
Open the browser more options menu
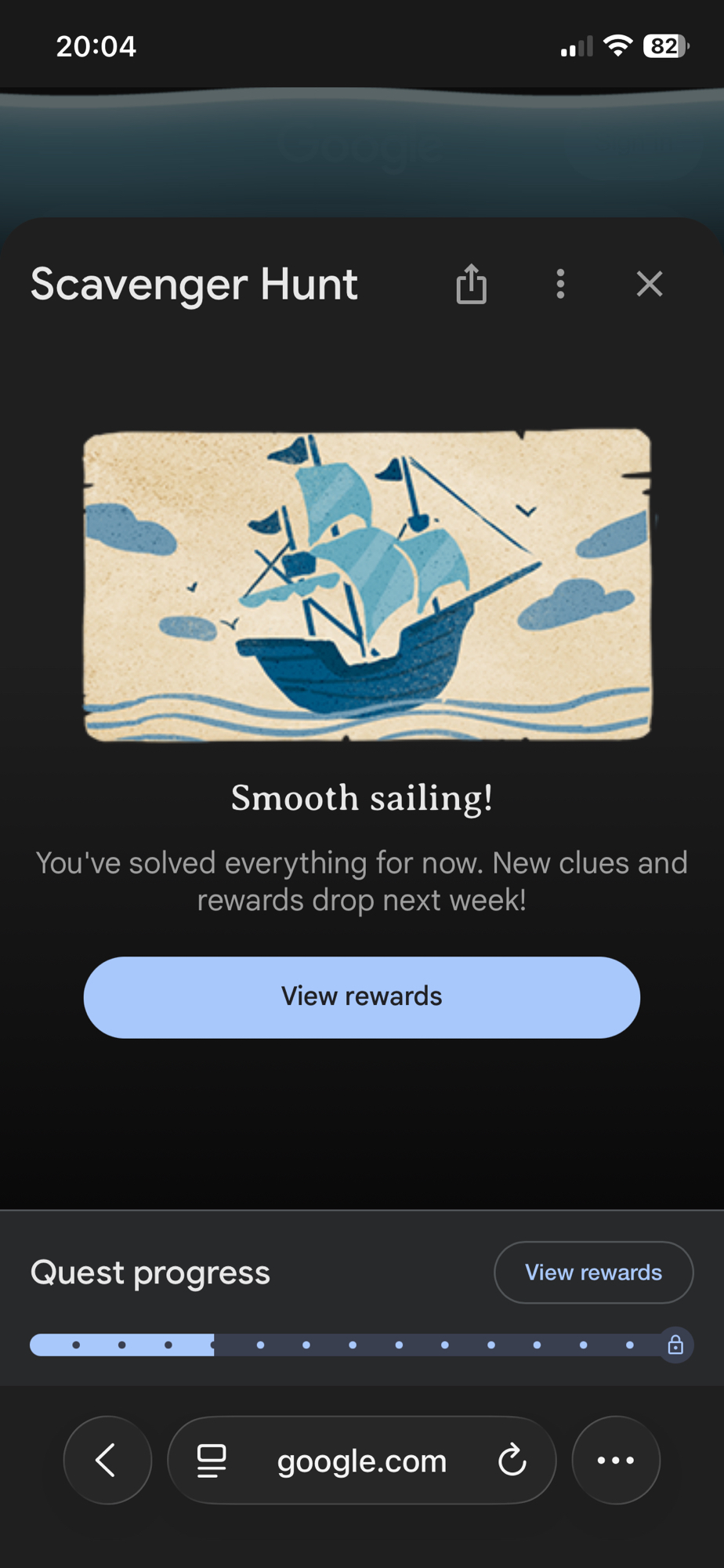(616, 1460)
